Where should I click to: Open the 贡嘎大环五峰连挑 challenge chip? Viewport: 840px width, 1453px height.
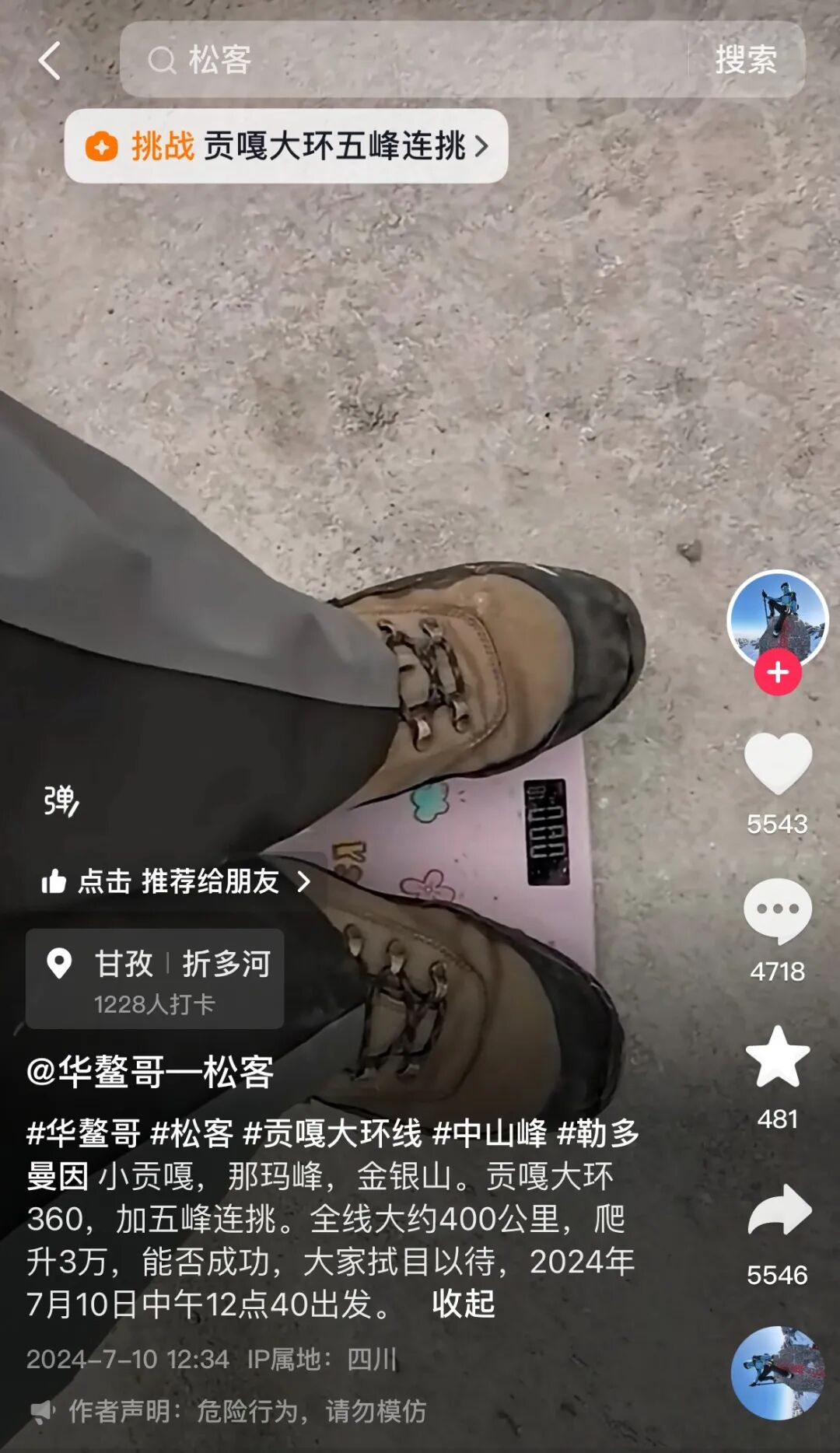click(x=286, y=146)
